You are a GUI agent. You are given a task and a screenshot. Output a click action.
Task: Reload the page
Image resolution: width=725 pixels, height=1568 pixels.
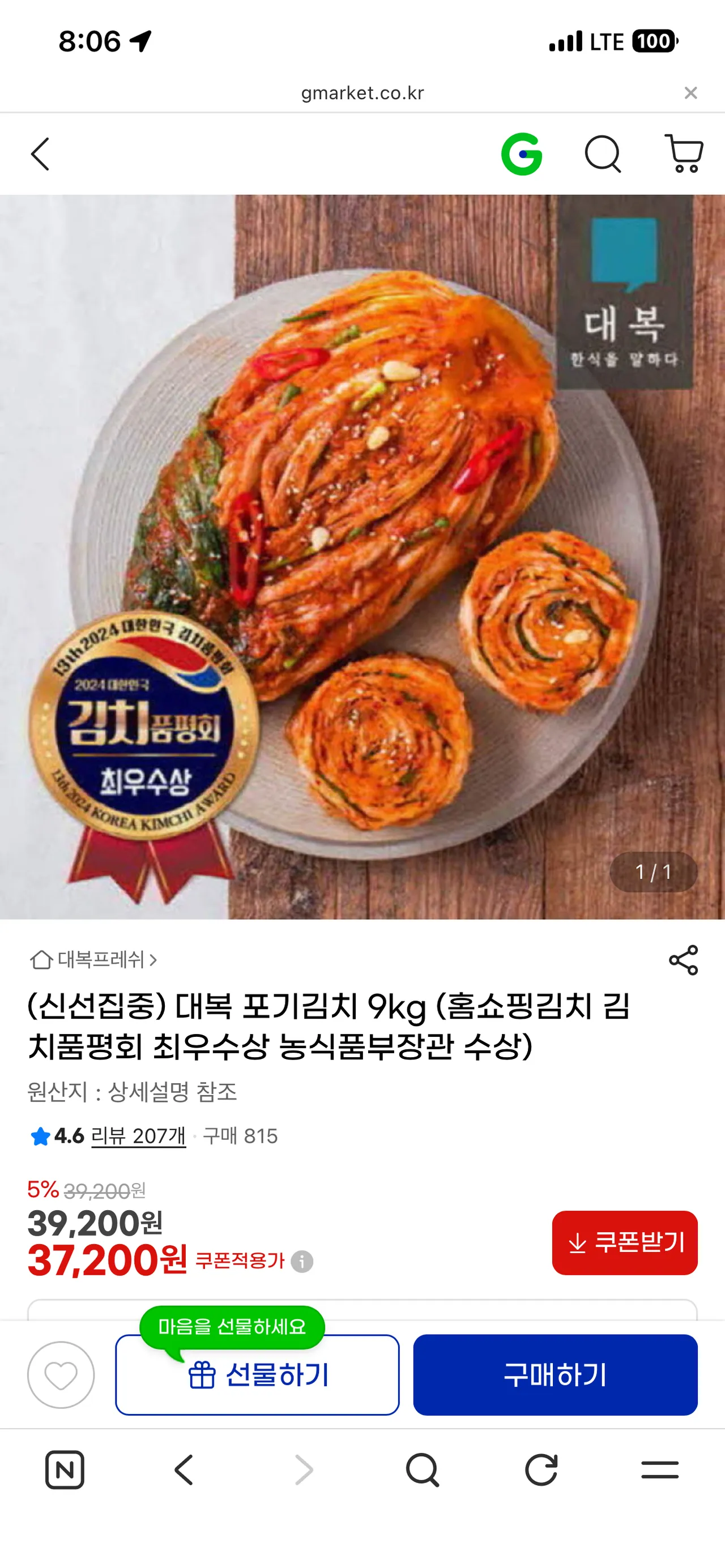coord(541,1470)
